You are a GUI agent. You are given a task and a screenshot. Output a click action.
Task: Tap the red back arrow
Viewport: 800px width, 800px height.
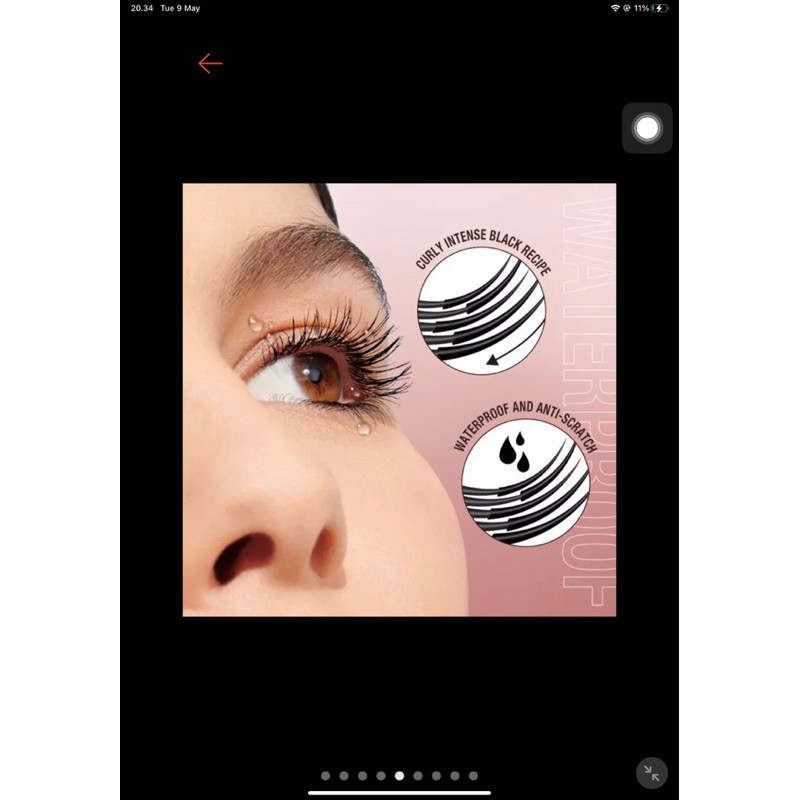(210, 63)
